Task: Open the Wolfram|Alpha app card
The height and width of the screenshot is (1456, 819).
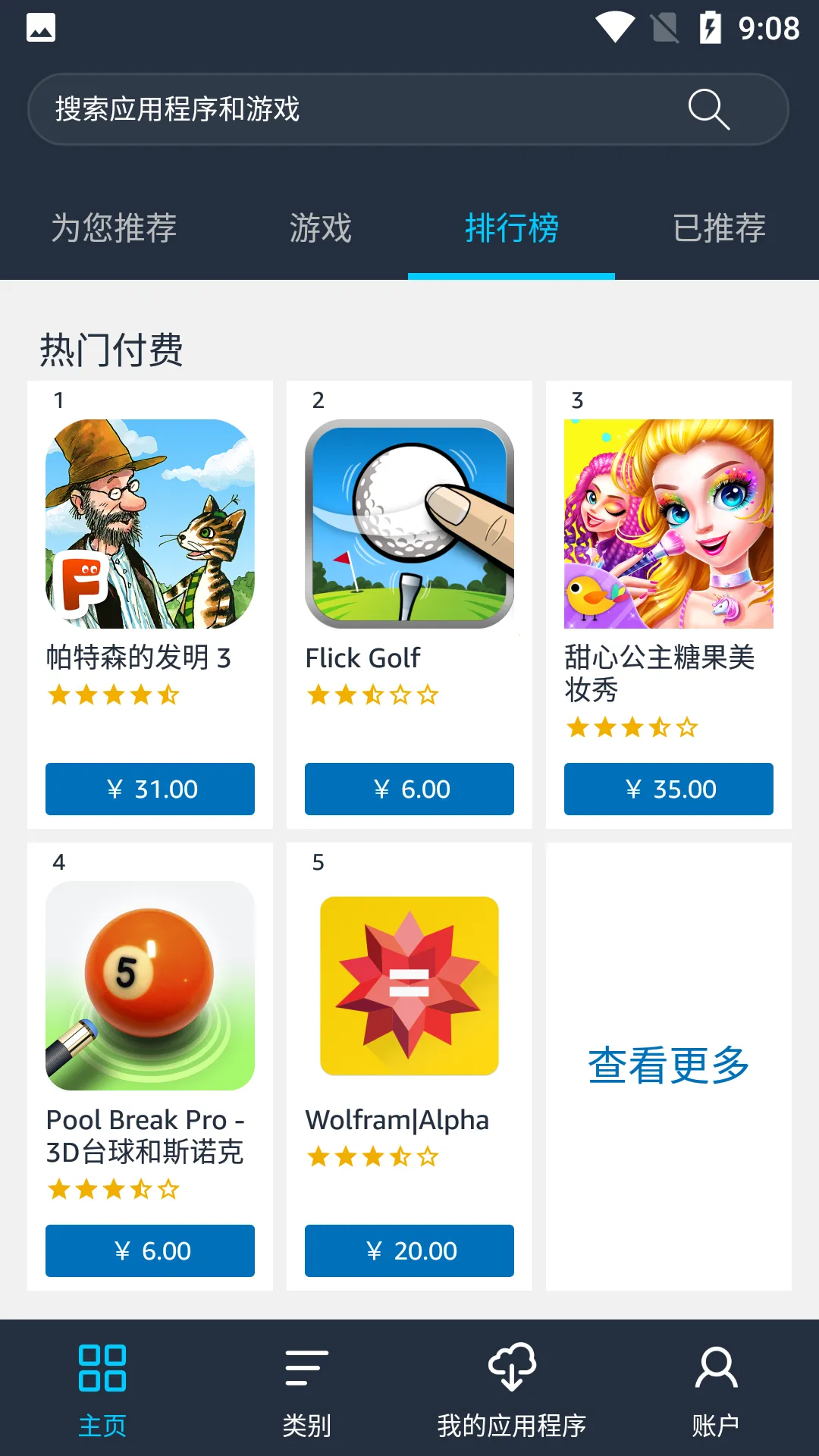Action: (409, 986)
